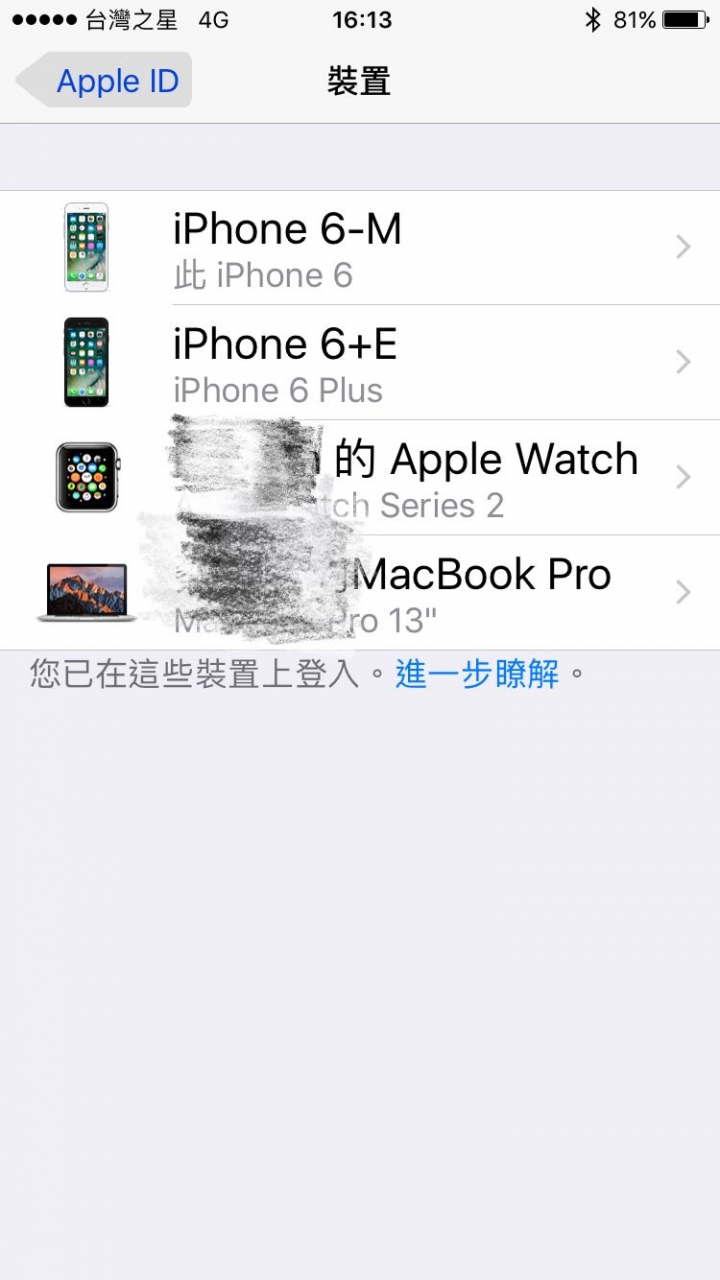Tap the 進一步瞭解 link

pyautogui.click(x=477, y=674)
